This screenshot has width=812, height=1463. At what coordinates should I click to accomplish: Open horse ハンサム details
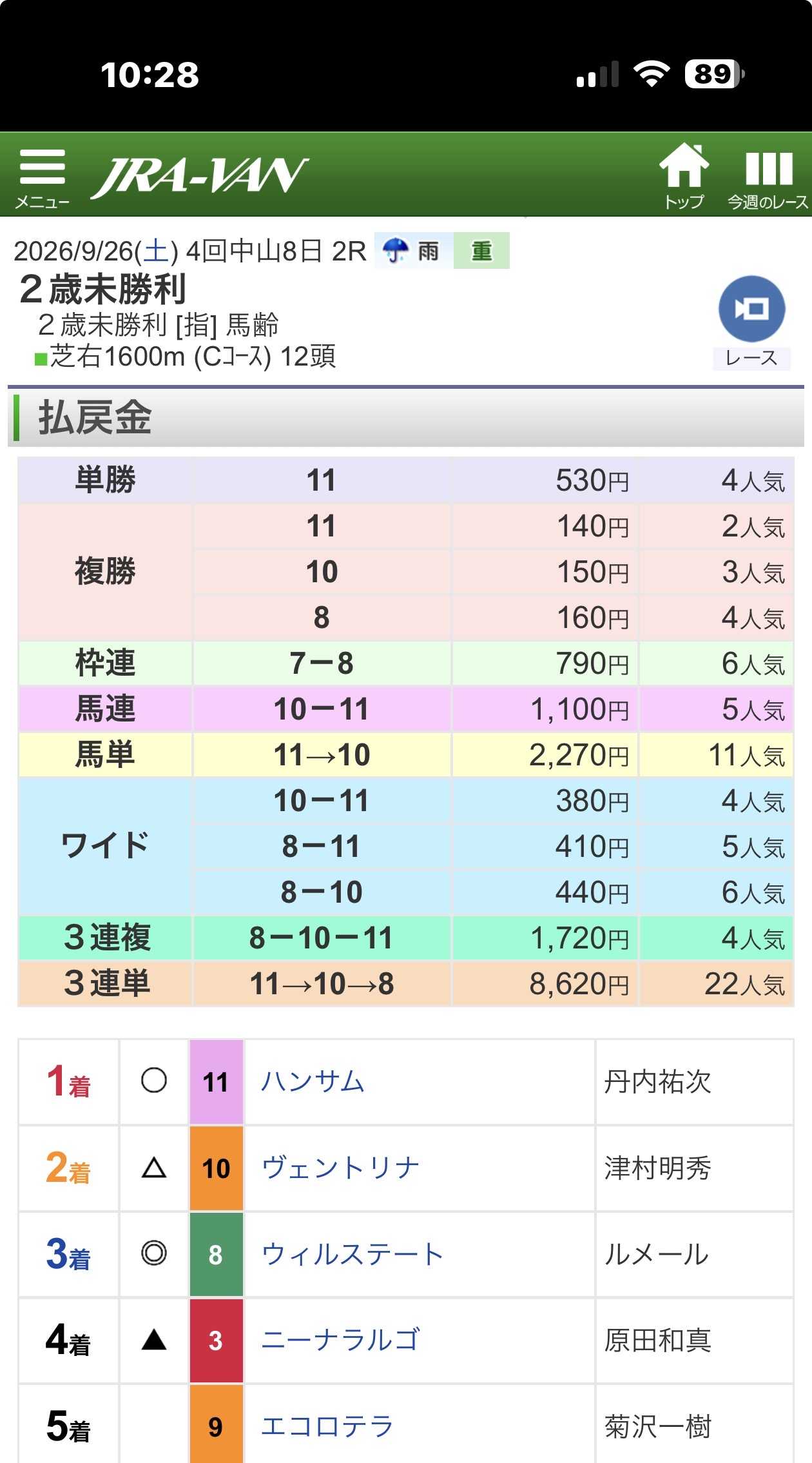[313, 1081]
